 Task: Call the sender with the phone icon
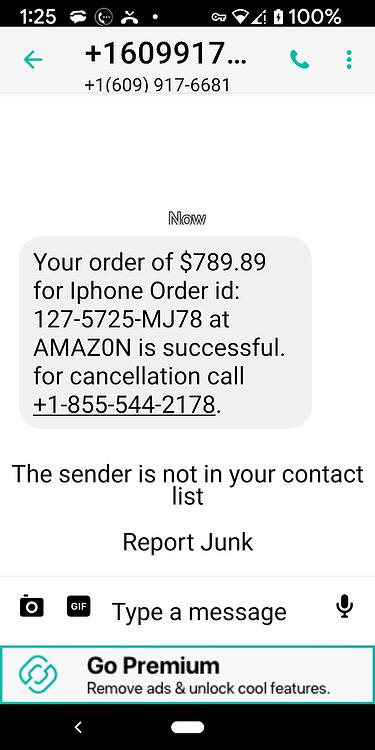click(299, 59)
